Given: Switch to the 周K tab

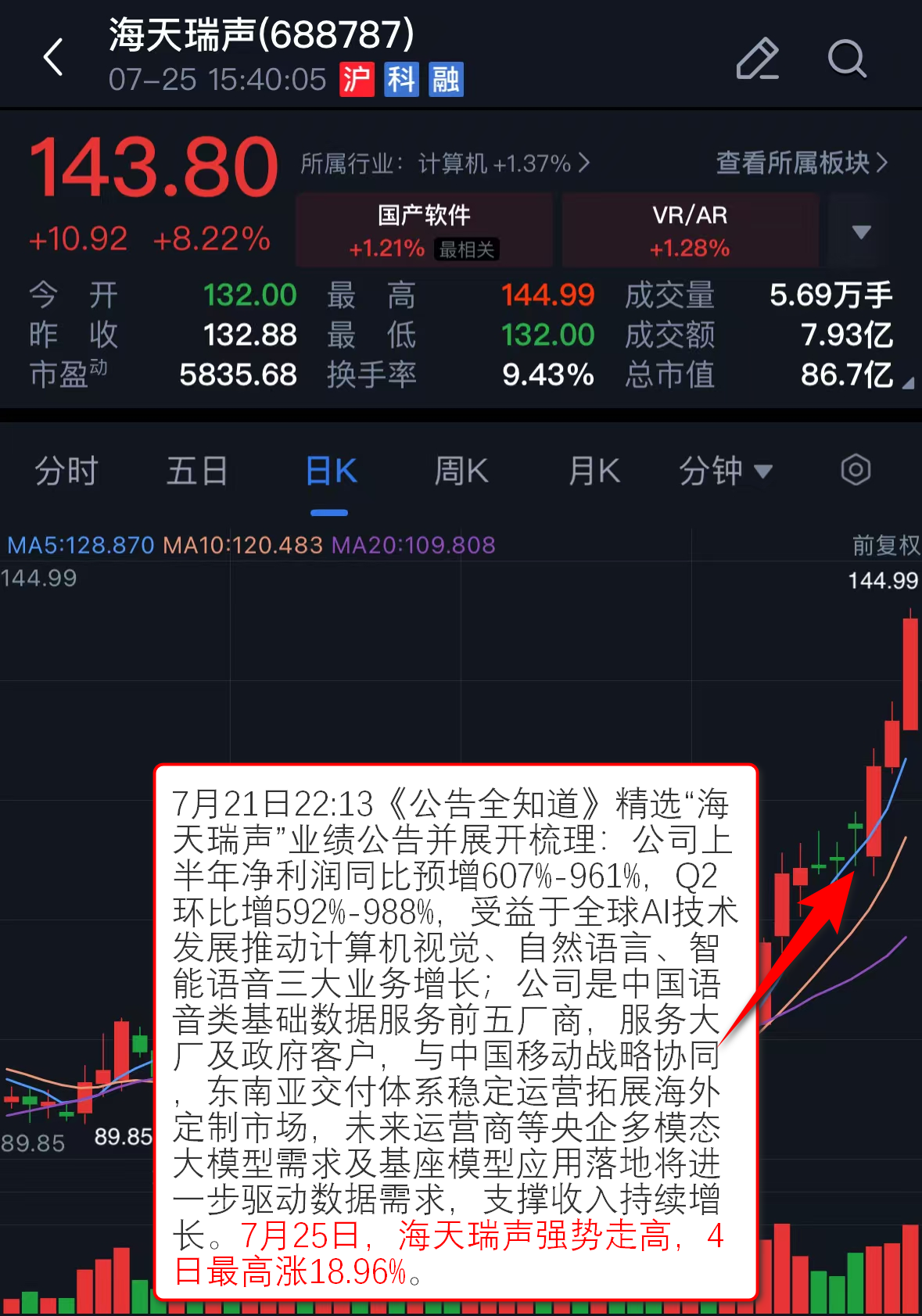Looking at the screenshot, I should point(461,472).
